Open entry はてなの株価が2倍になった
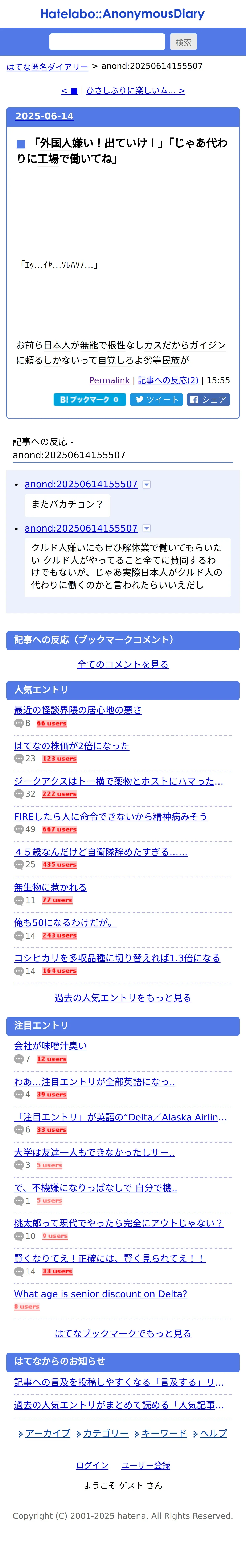The height and width of the screenshot is (1568, 246). [72, 746]
